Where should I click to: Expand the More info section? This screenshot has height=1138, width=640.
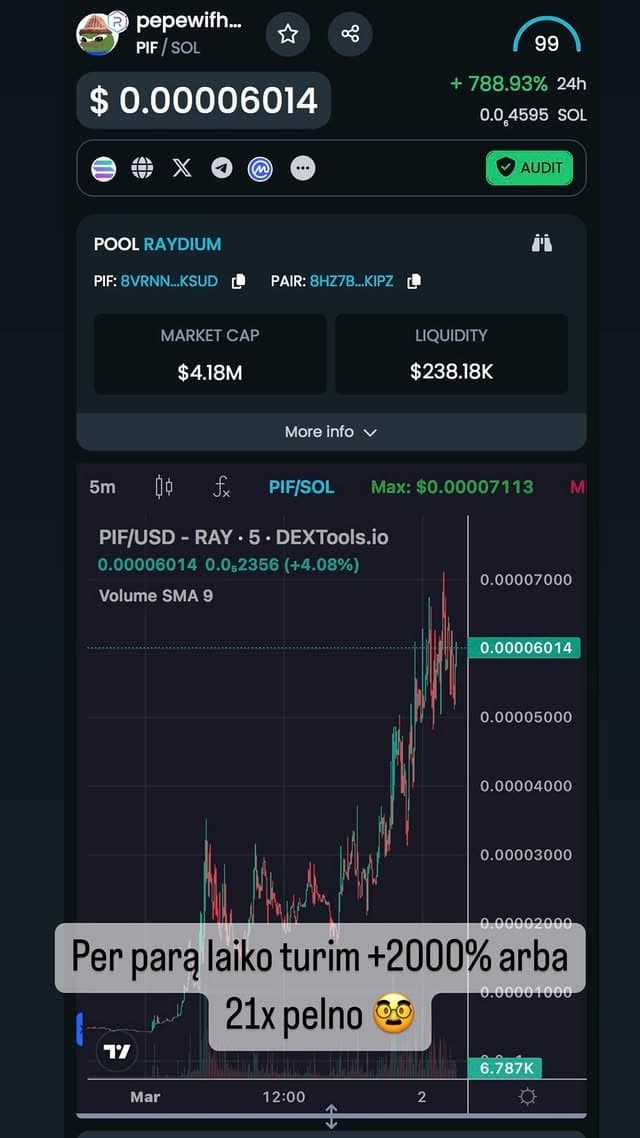coord(331,432)
